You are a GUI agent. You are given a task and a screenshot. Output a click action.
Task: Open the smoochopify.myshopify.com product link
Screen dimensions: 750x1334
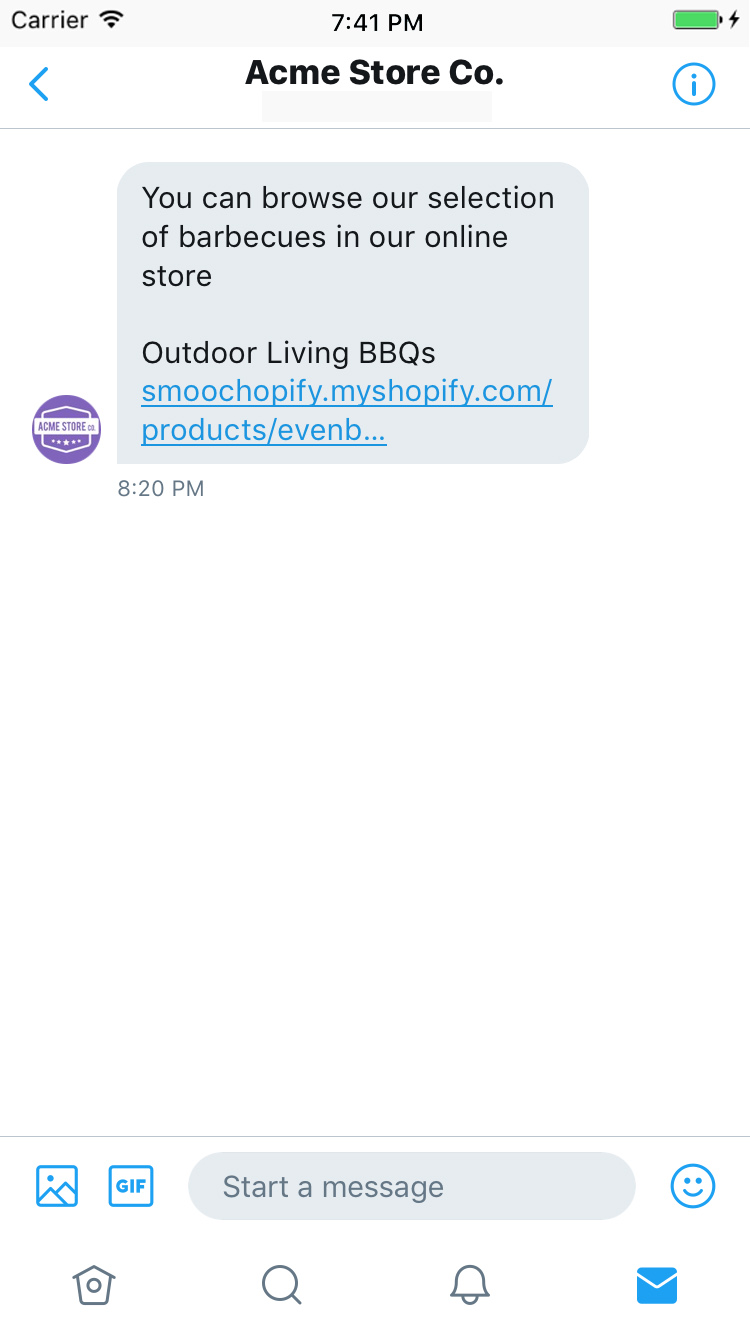(346, 410)
